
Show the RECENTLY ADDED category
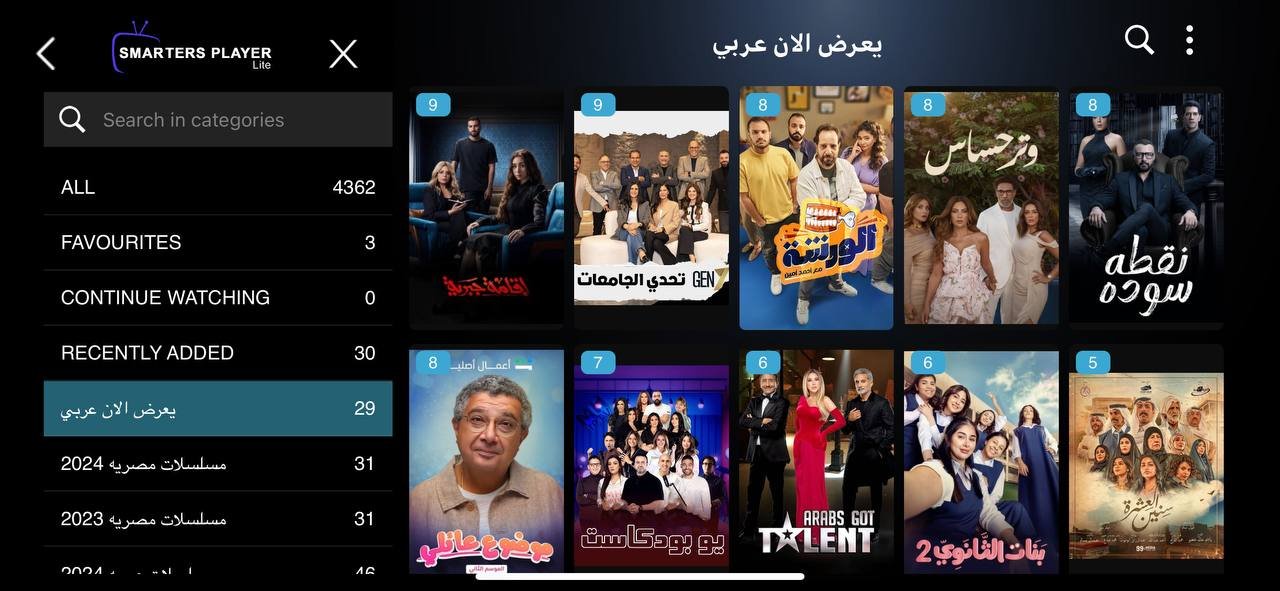tap(218, 353)
